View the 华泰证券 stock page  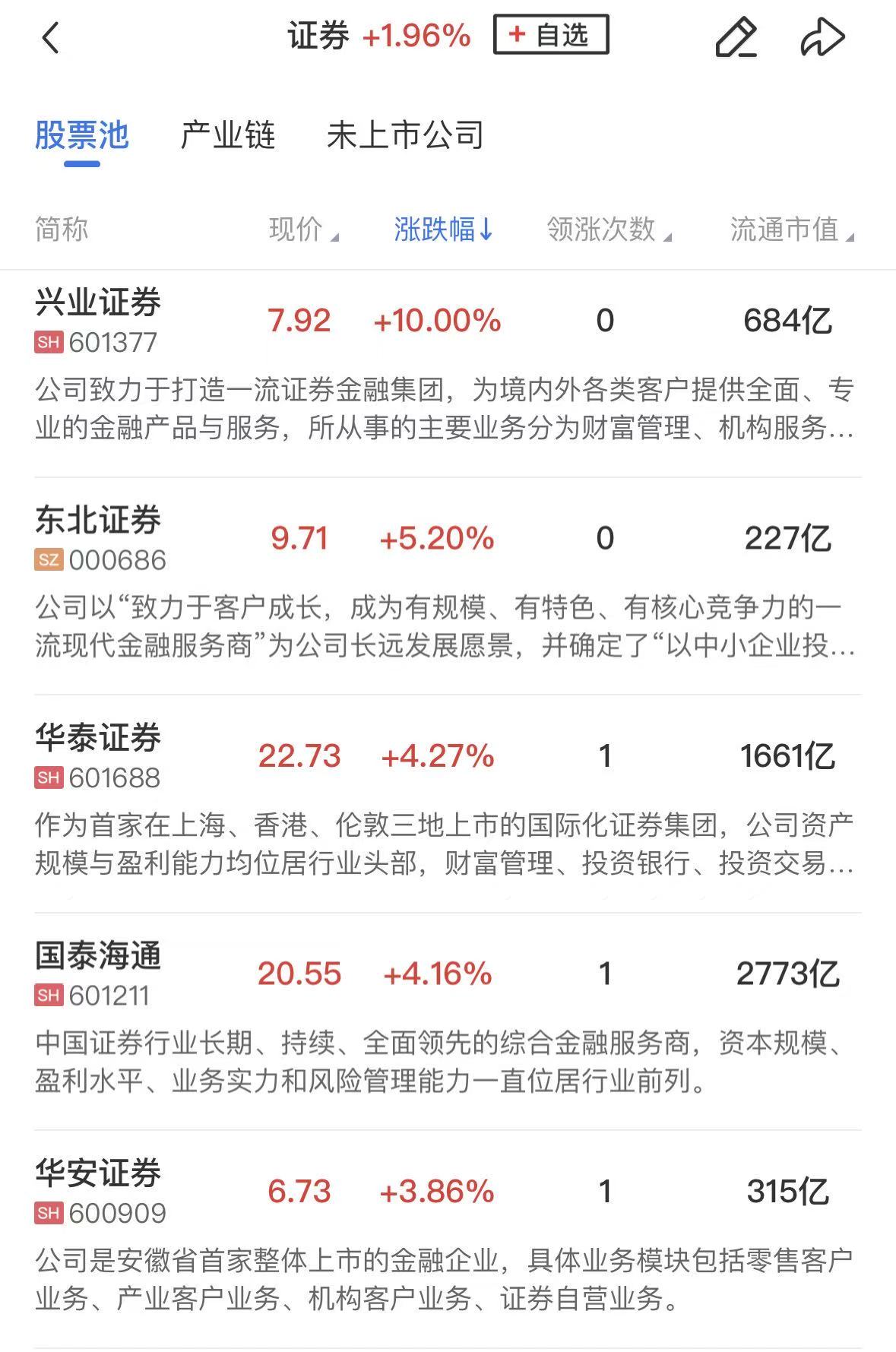click(98, 739)
